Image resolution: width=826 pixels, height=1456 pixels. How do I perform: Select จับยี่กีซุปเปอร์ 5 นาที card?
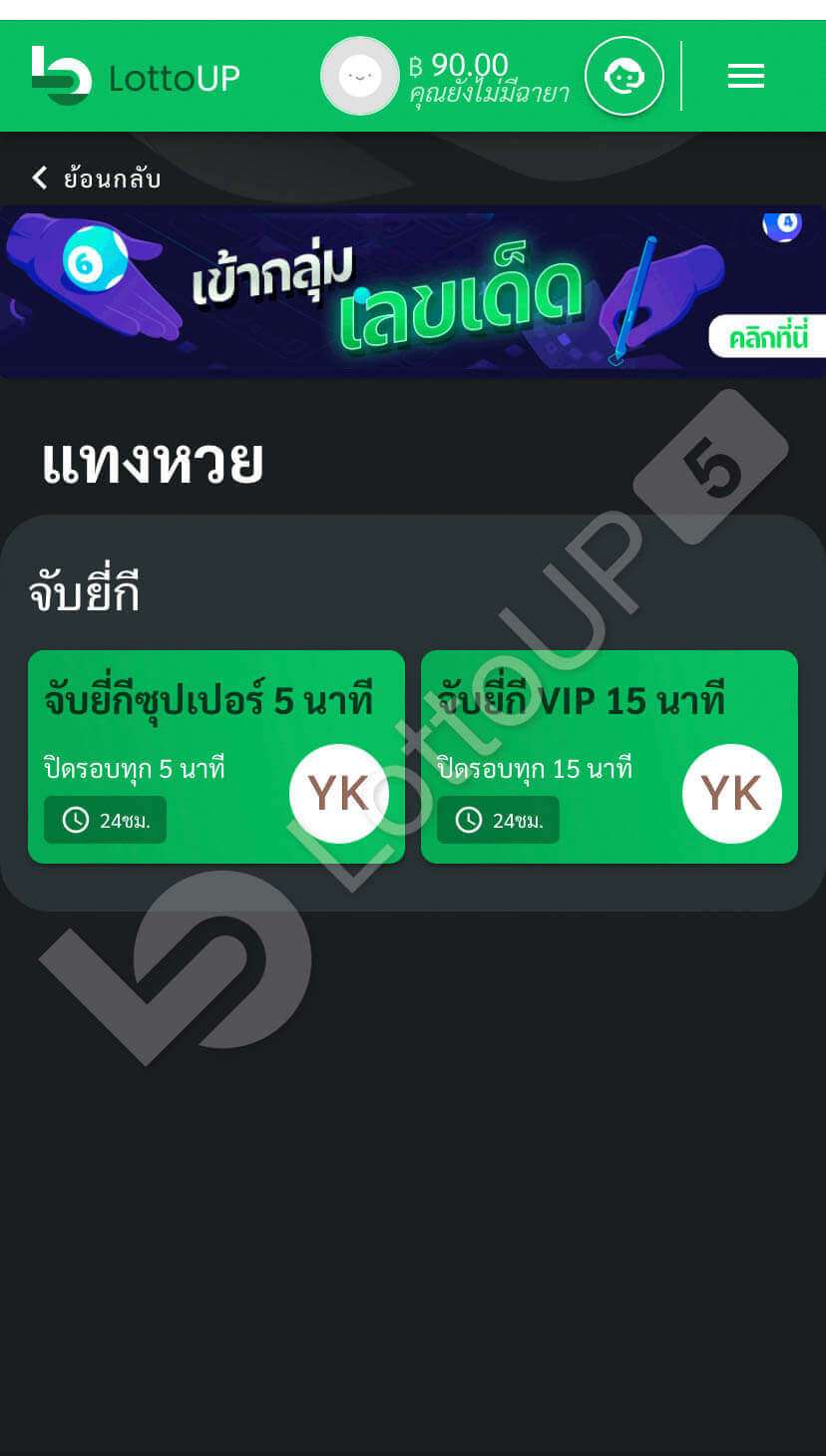[x=216, y=757]
